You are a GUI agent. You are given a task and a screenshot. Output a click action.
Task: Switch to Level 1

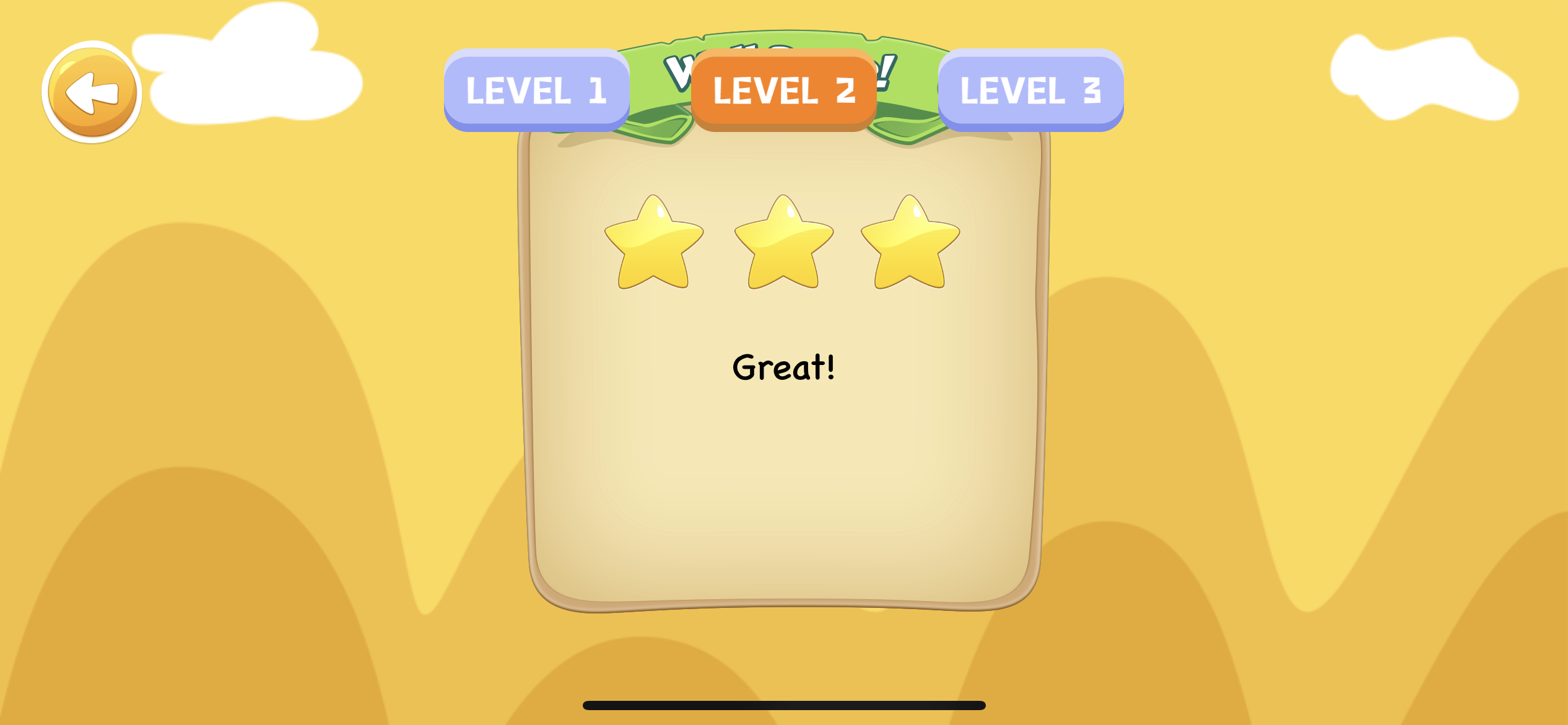coord(536,90)
